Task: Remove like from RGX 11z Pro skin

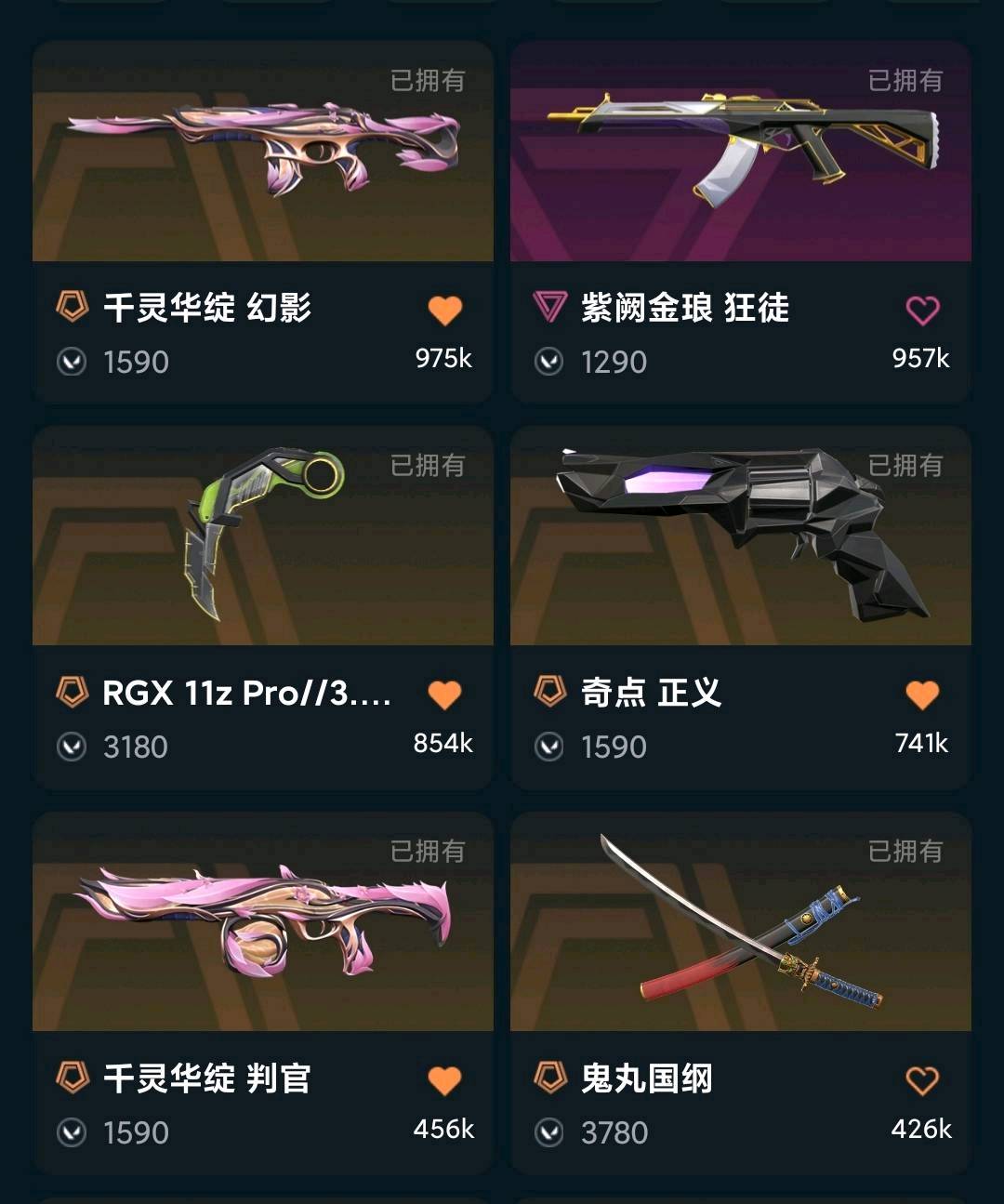Action: point(444,695)
